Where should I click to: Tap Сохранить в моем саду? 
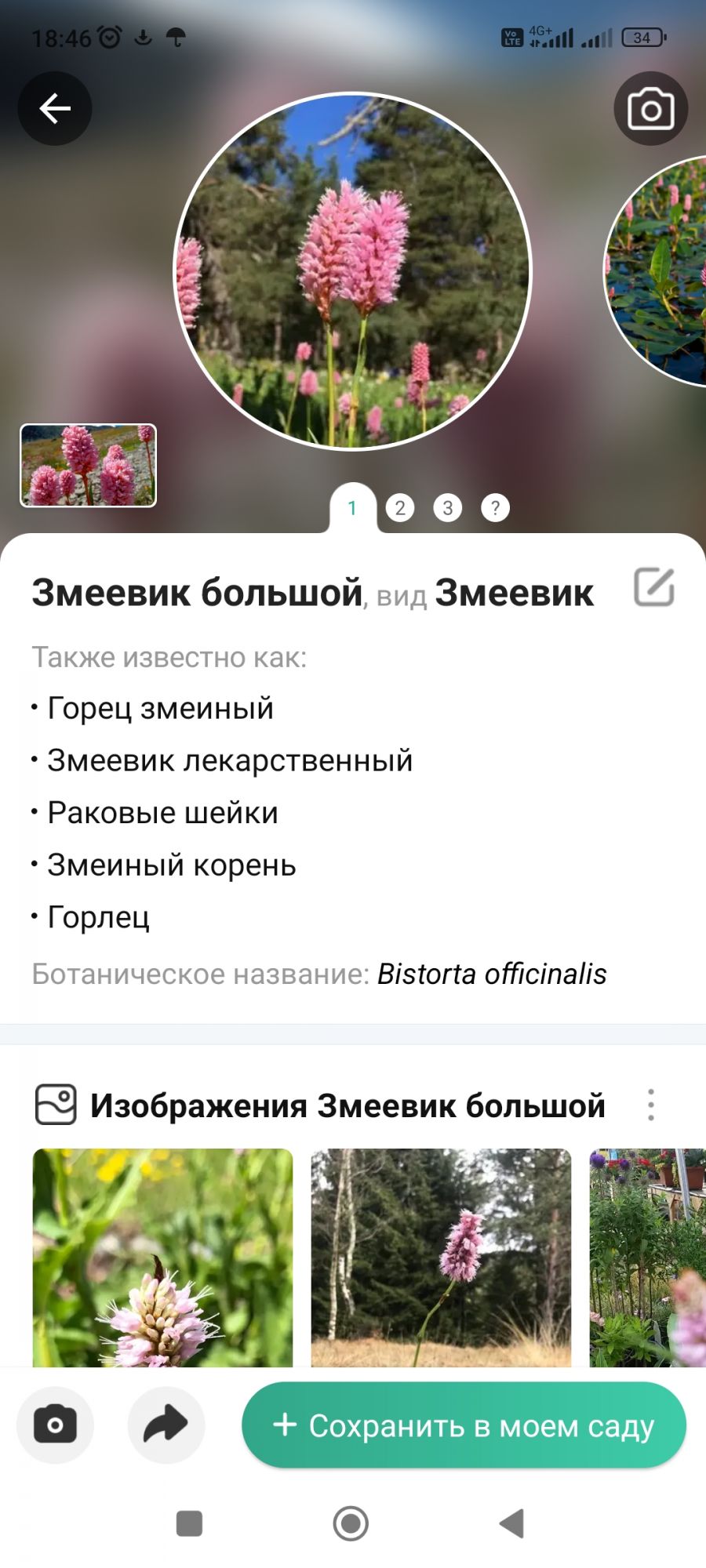[x=464, y=1425]
